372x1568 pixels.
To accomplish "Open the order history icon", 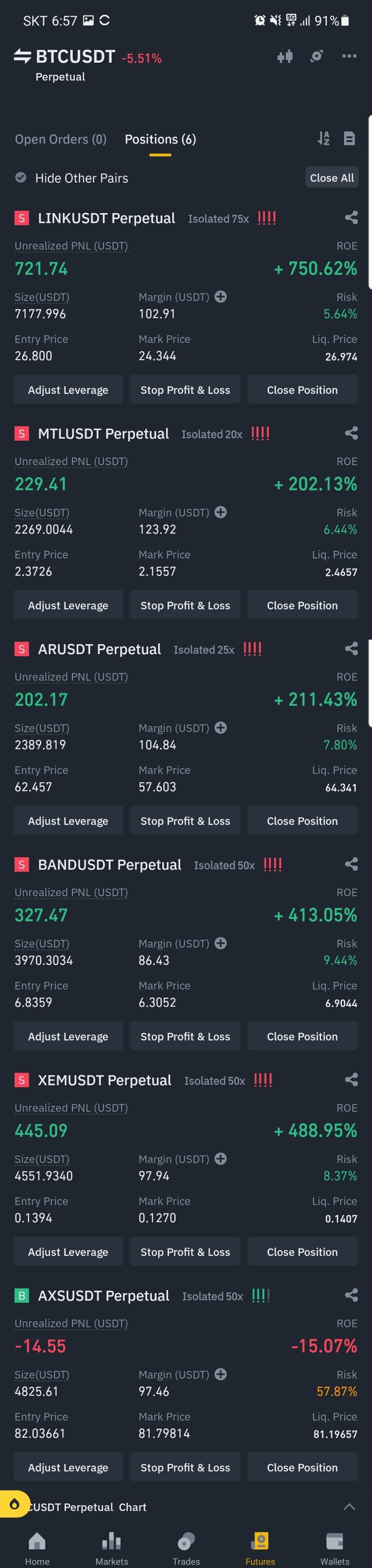I will click(349, 139).
